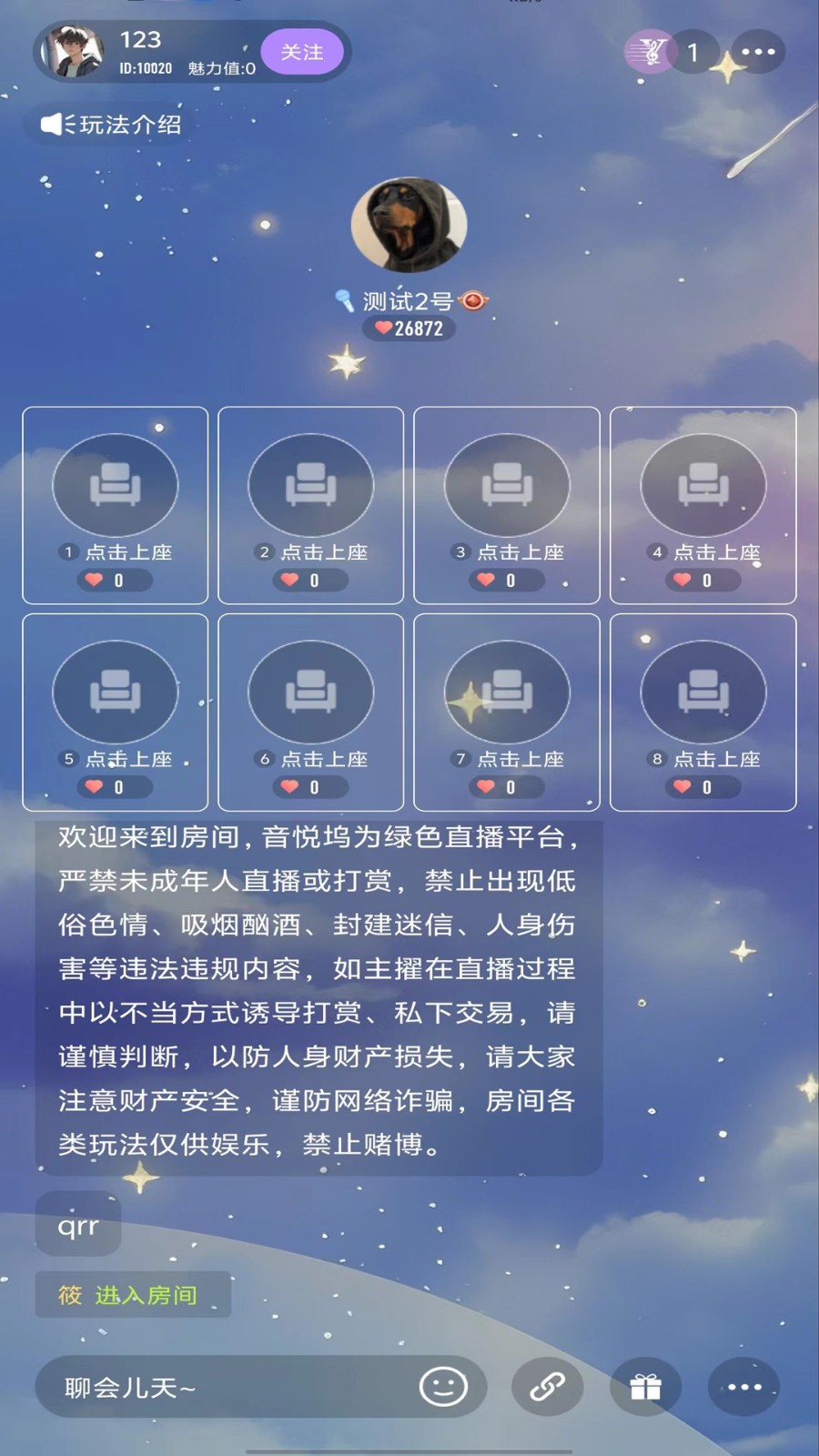This screenshot has height=1456, width=819.
Task: Take seat number 6
Action: point(311,713)
